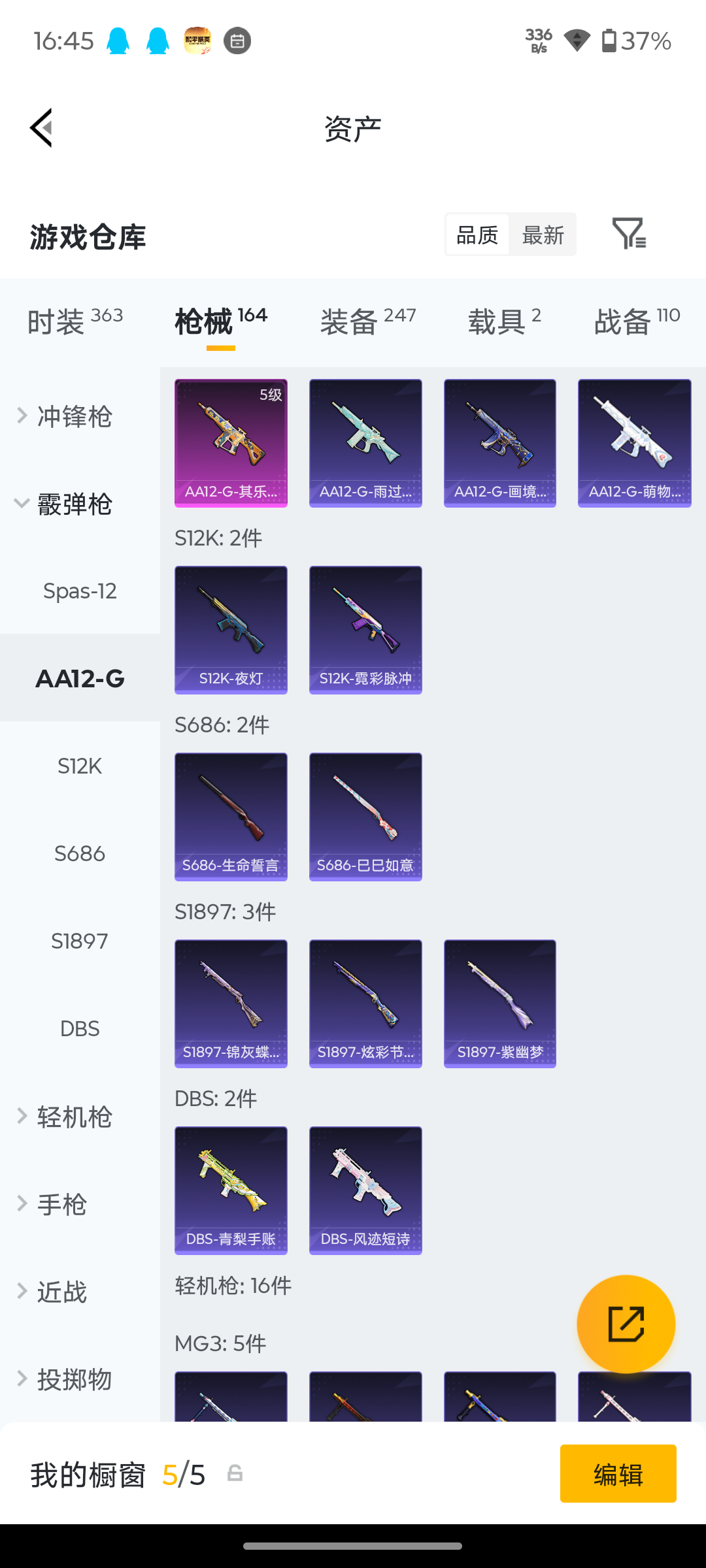
Task: View the S12K-夜灯 skin
Action: pos(231,630)
